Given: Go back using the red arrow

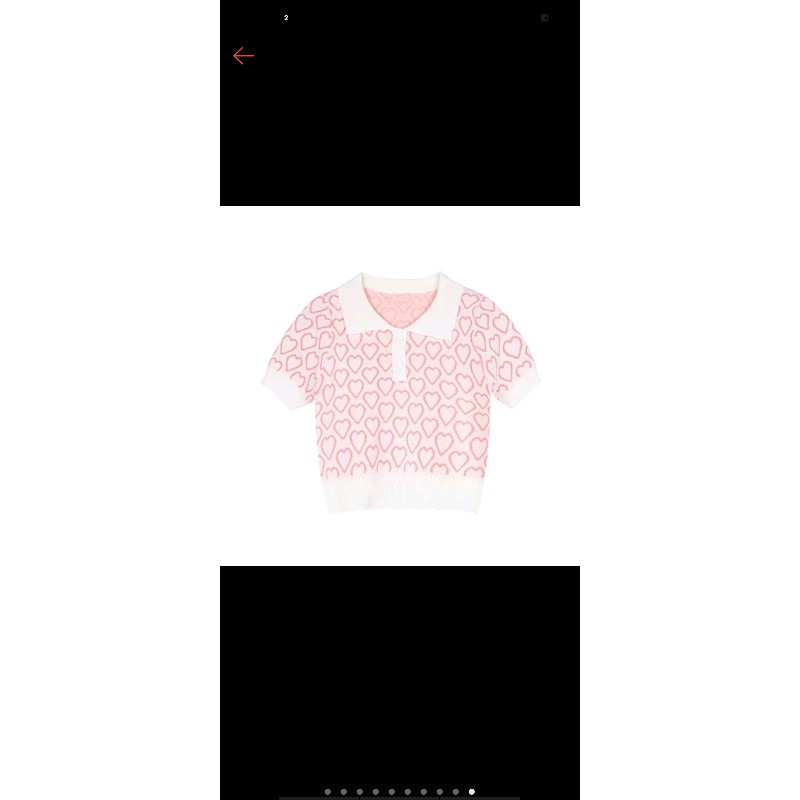Looking at the screenshot, I should pos(243,56).
